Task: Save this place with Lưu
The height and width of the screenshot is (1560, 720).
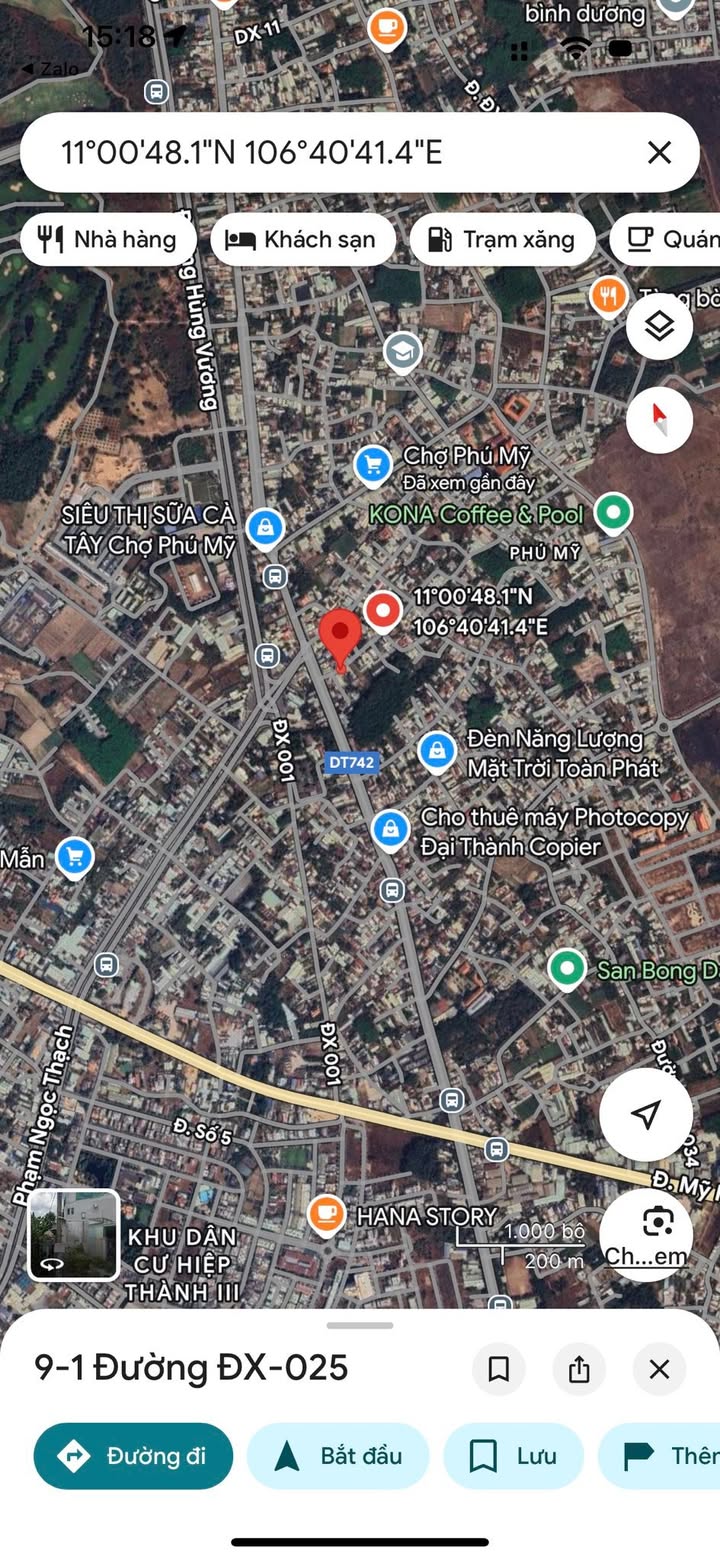Action: point(513,1456)
